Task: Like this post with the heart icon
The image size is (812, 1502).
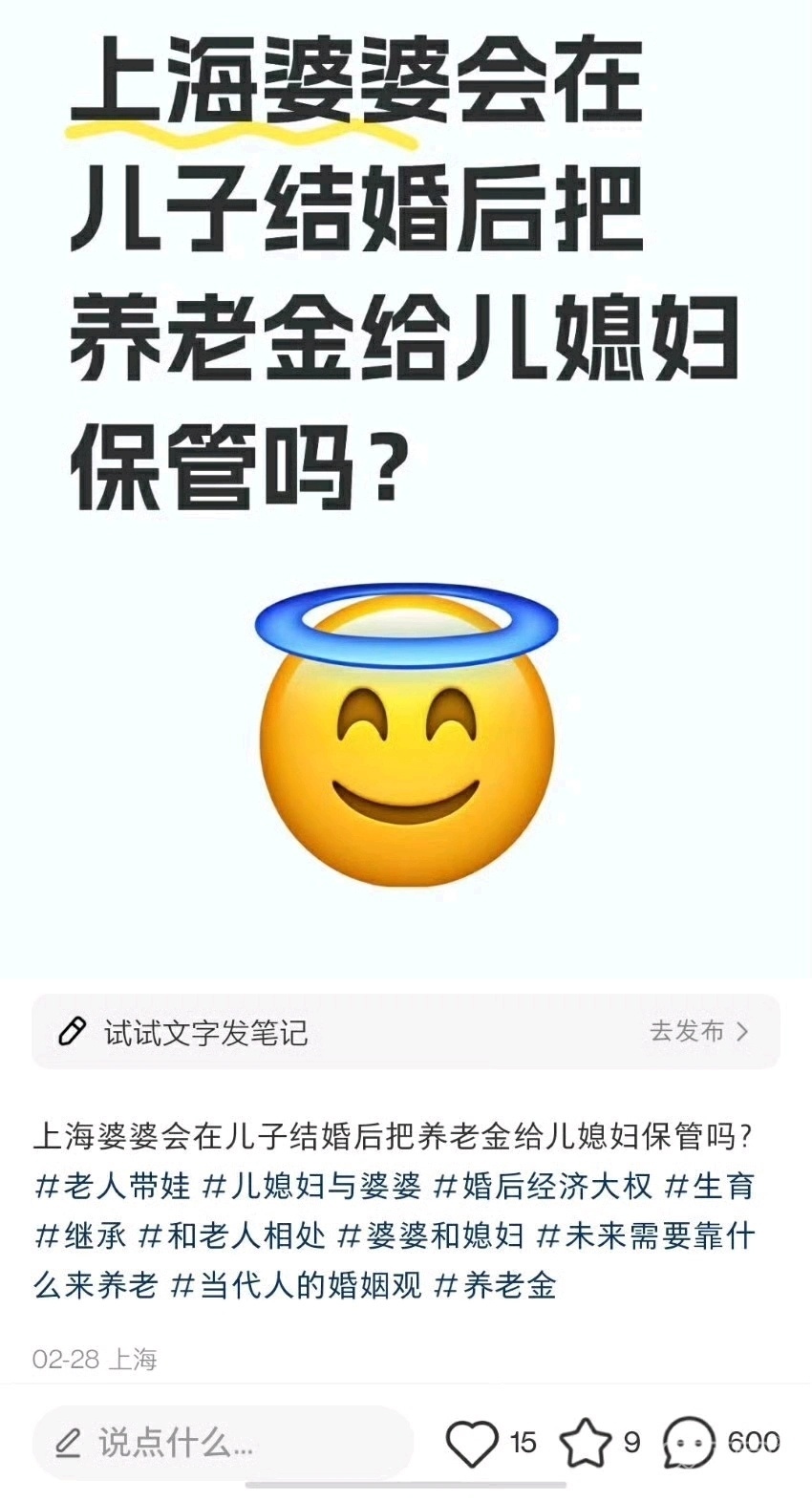Action: pos(473,1442)
